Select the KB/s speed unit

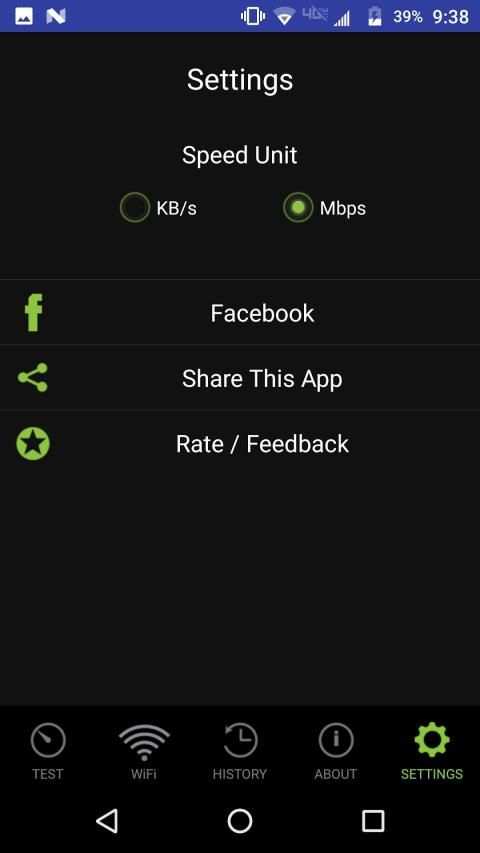tap(134, 207)
